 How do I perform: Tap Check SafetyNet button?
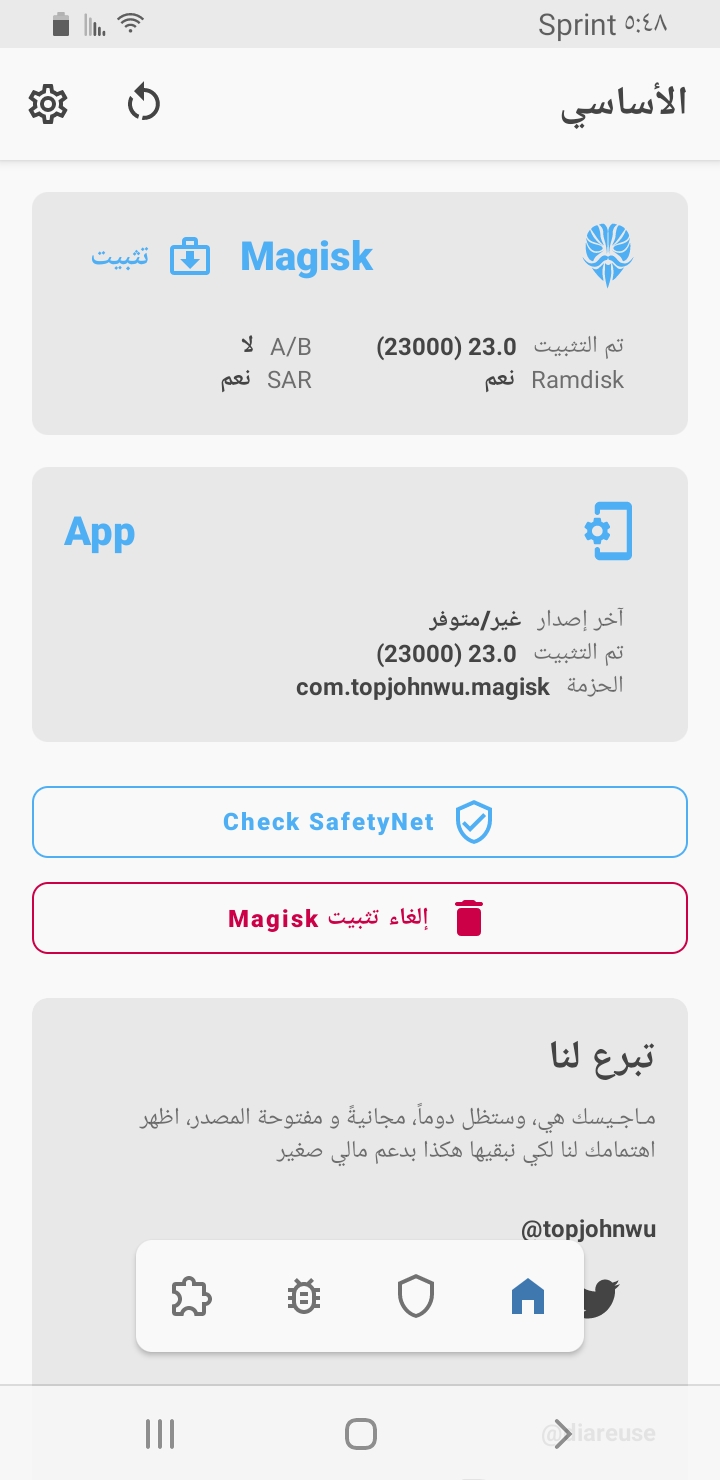click(360, 822)
